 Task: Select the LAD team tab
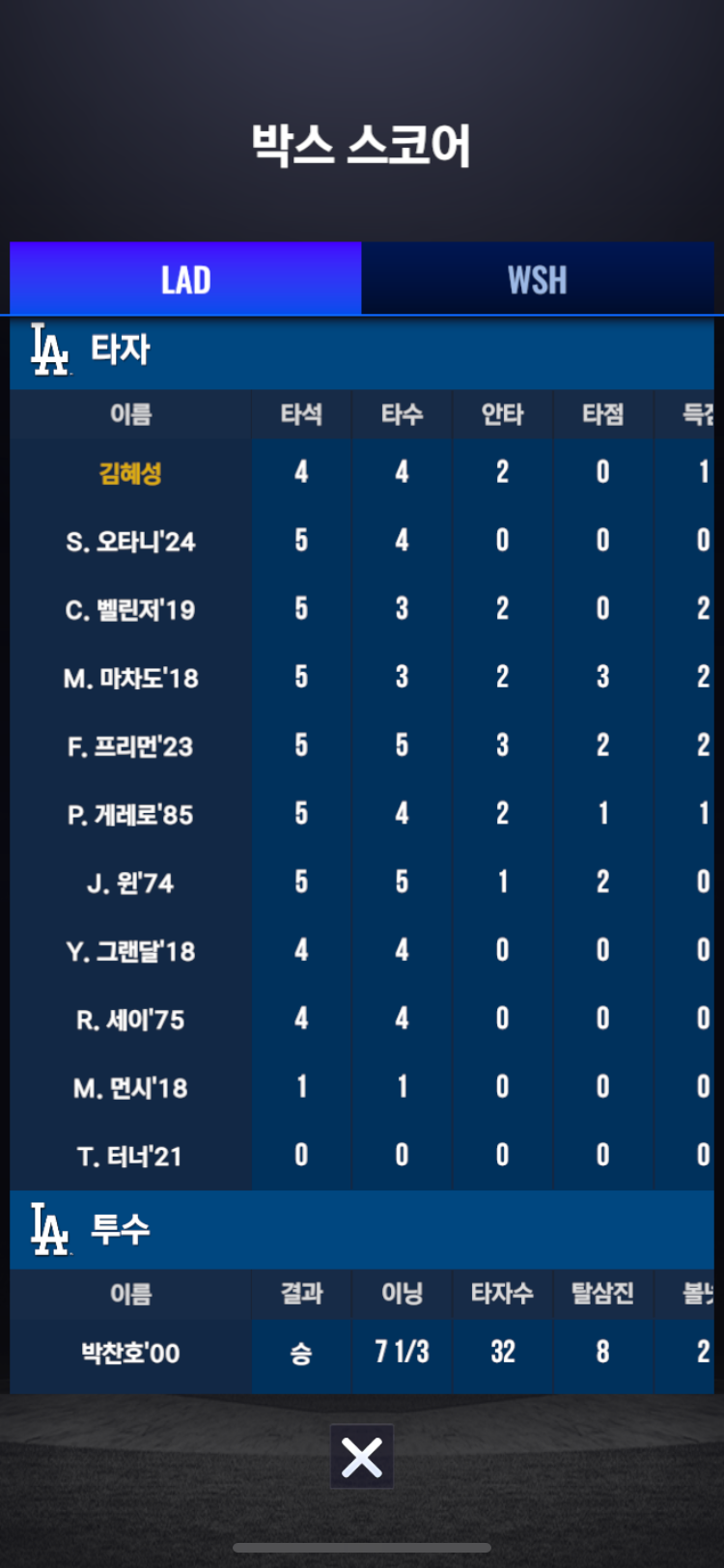(x=185, y=279)
